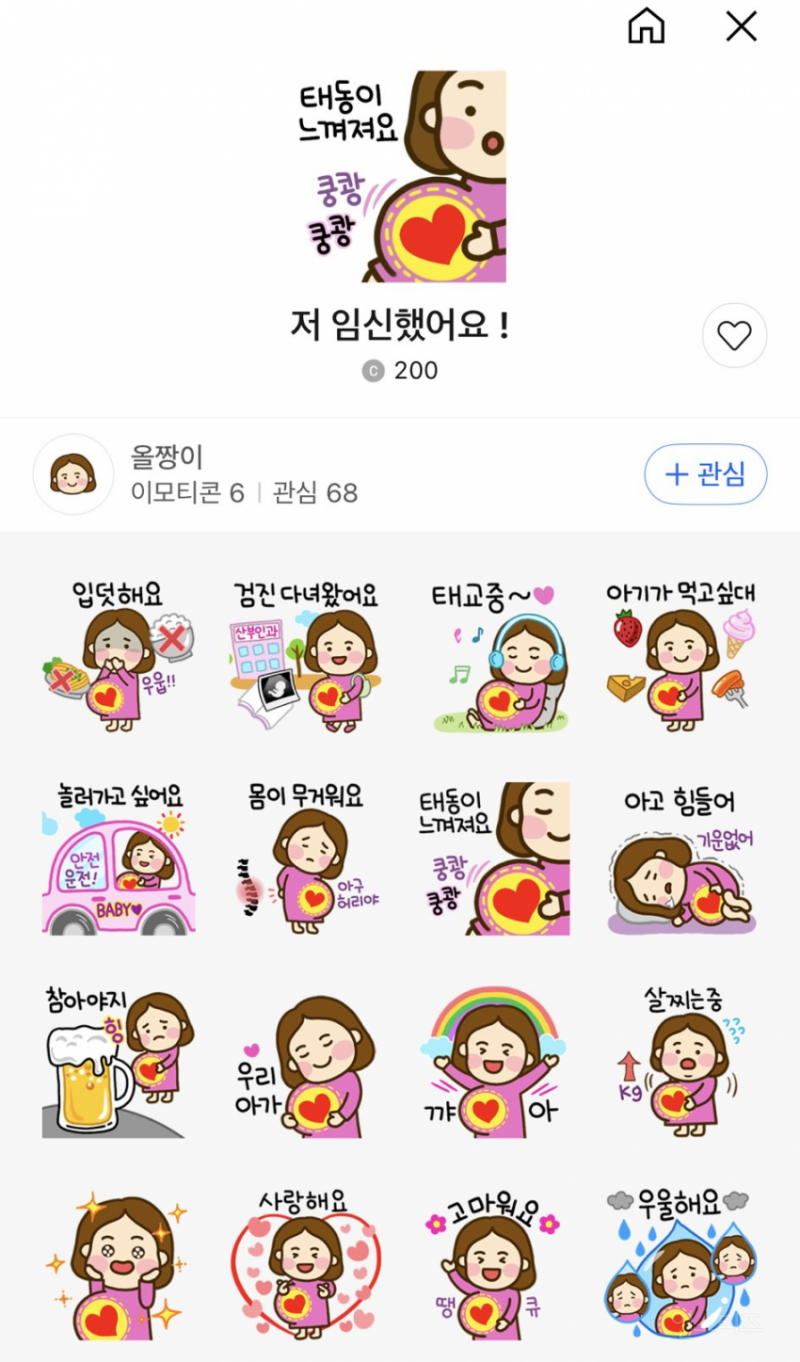
Task: Open creator 올짱이's profile
Action: coord(73,474)
